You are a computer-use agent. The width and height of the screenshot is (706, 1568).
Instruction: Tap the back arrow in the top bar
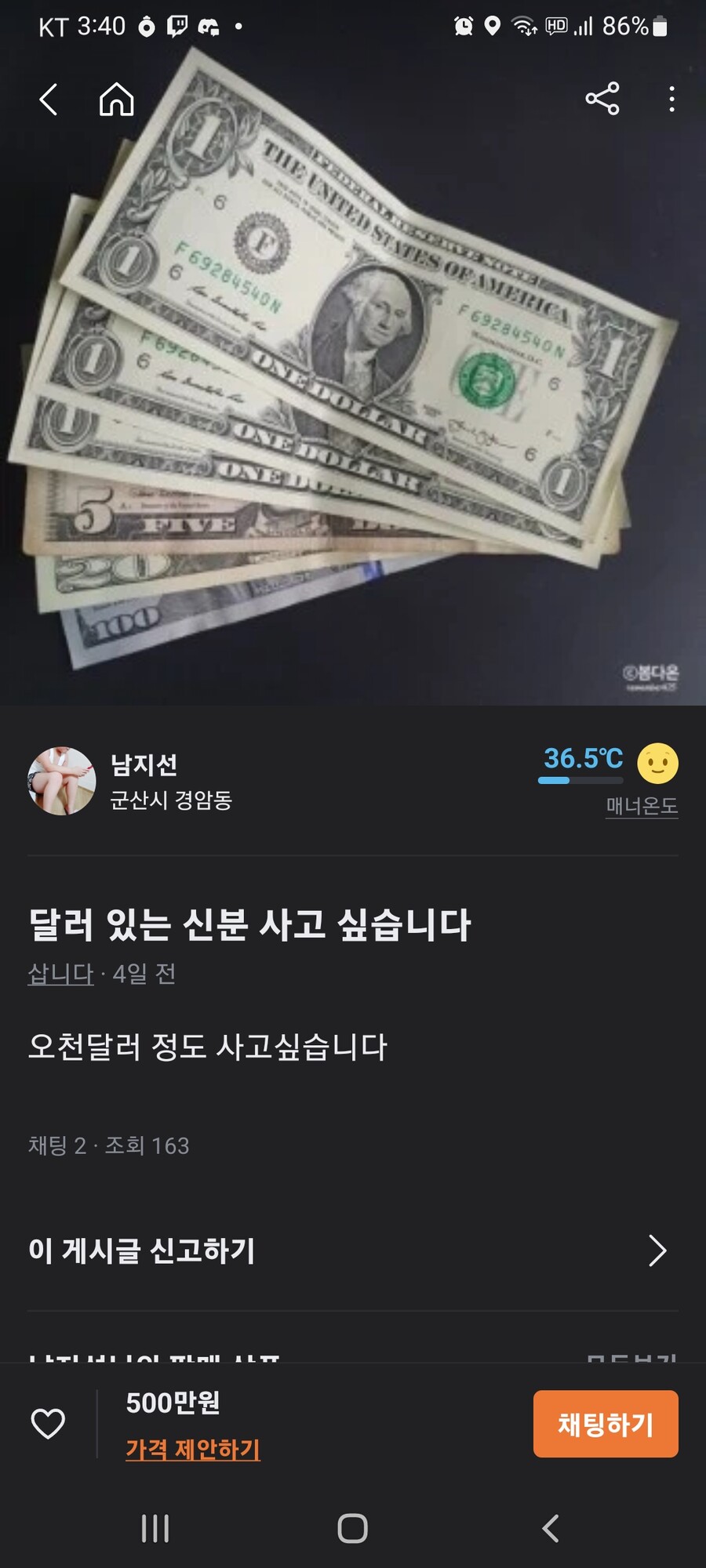pyautogui.click(x=49, y=99)
